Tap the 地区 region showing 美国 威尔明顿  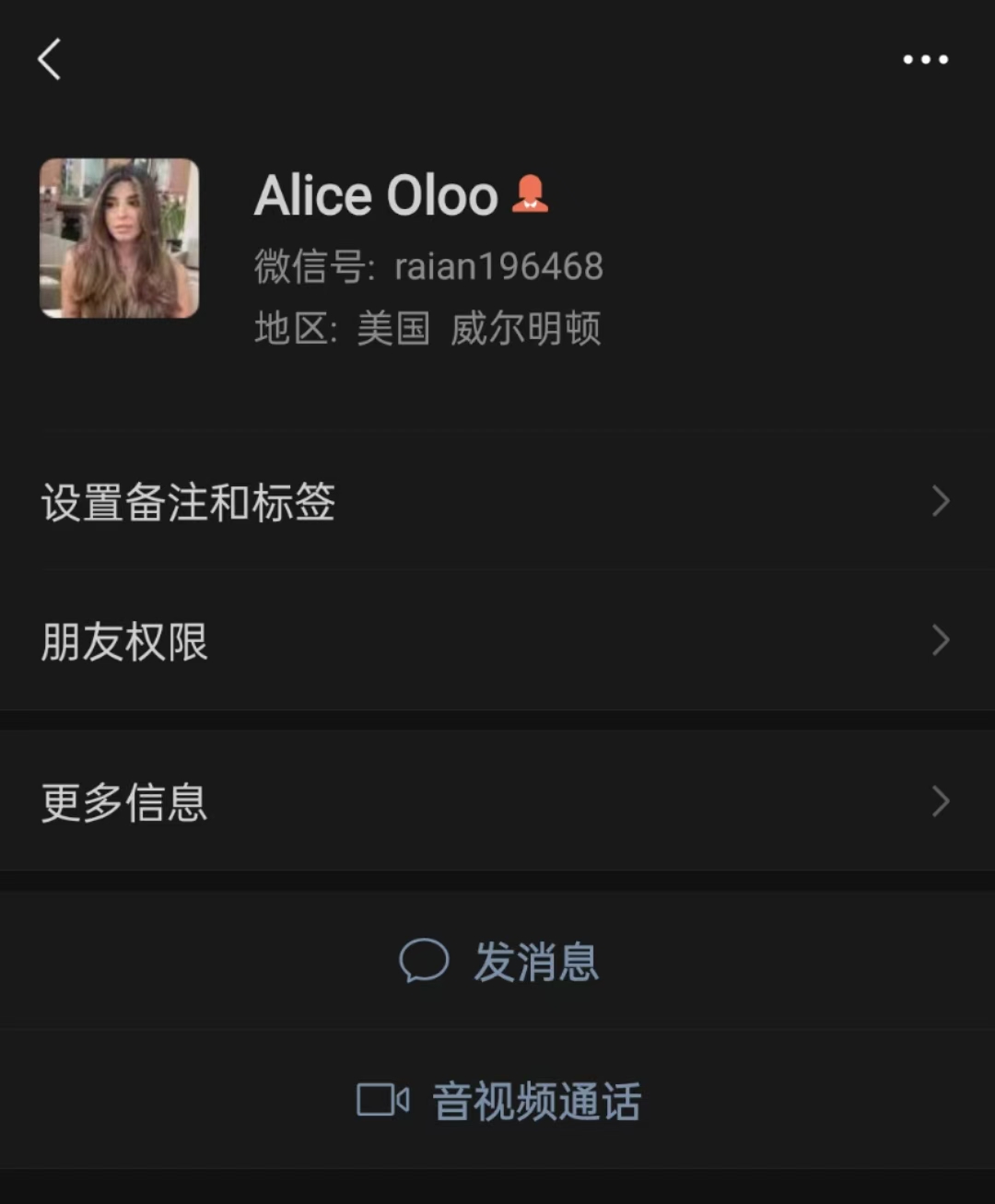click(x=428, y=329)
